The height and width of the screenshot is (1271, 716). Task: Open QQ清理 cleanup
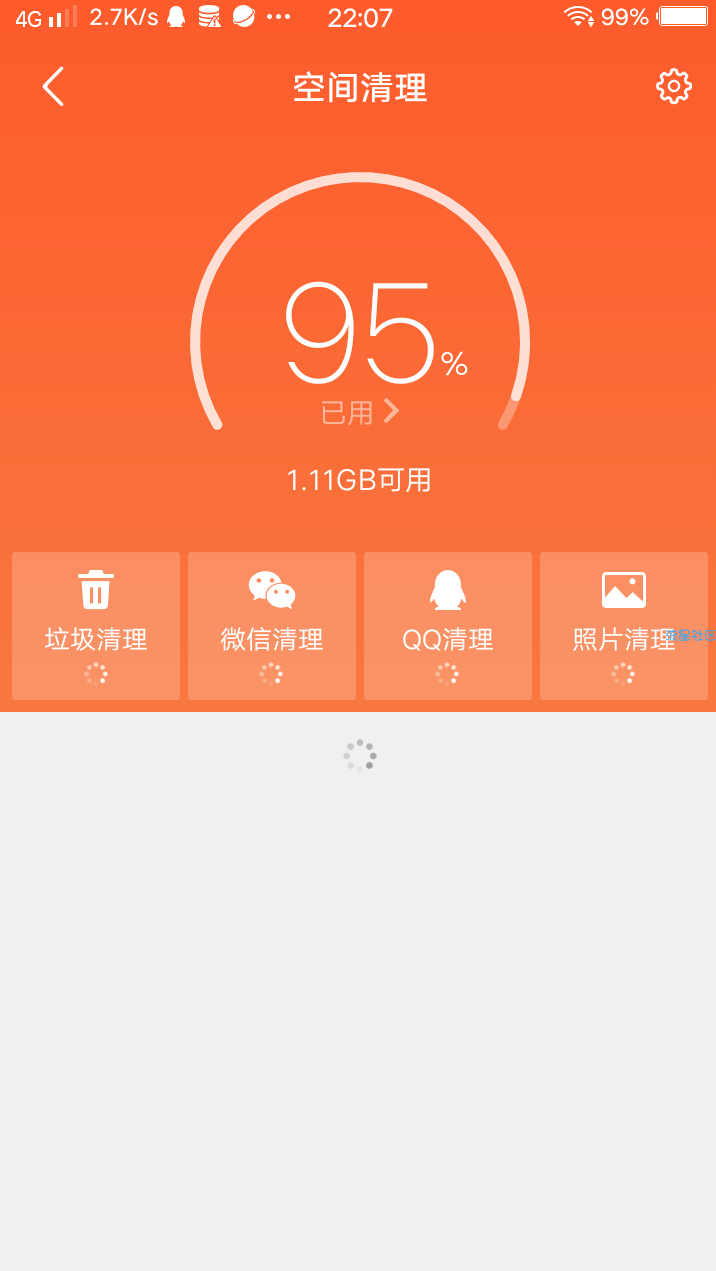[448, 626]
